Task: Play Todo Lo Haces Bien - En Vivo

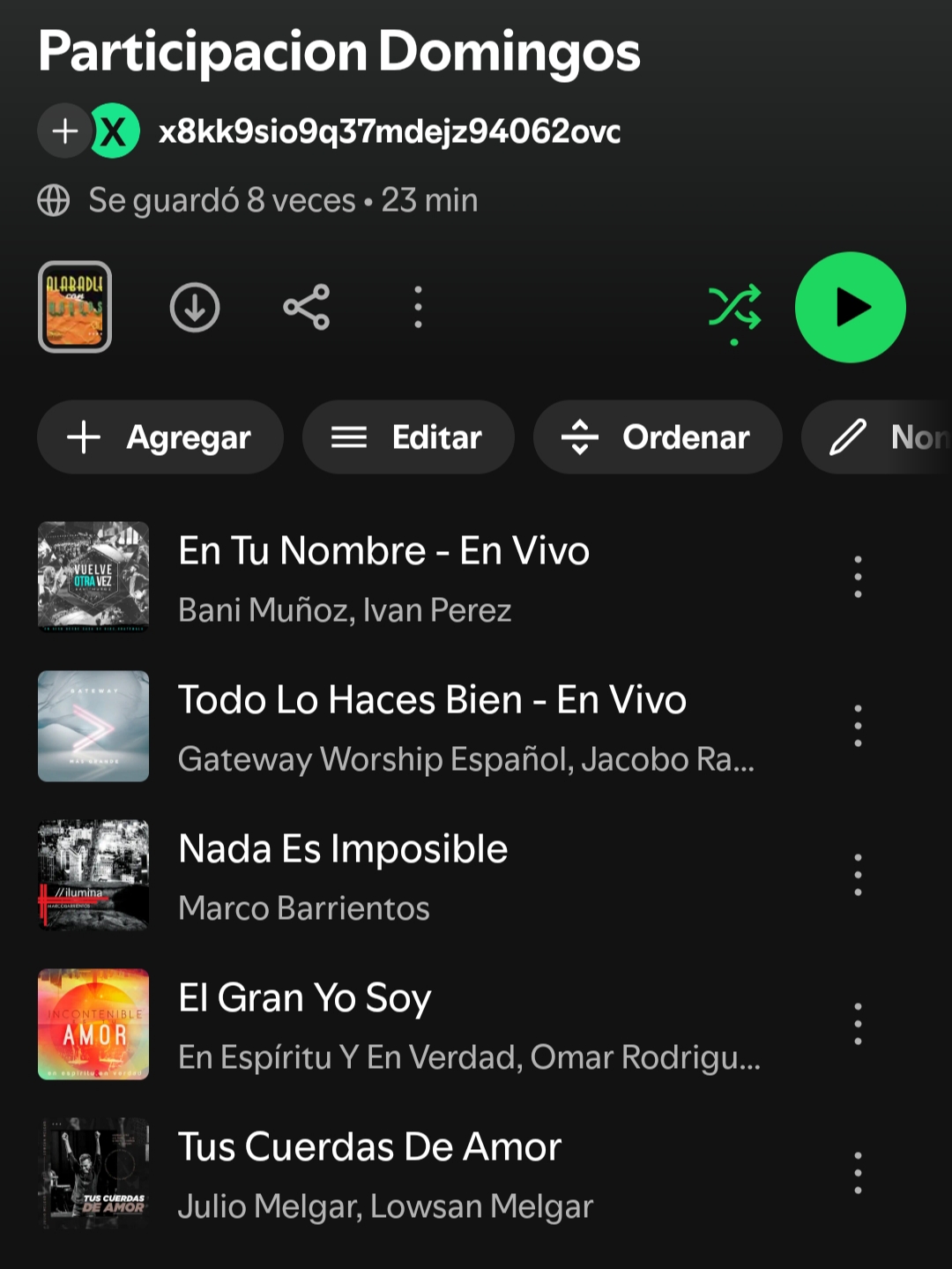Action: pyautogui.click(x=432, y=726)
